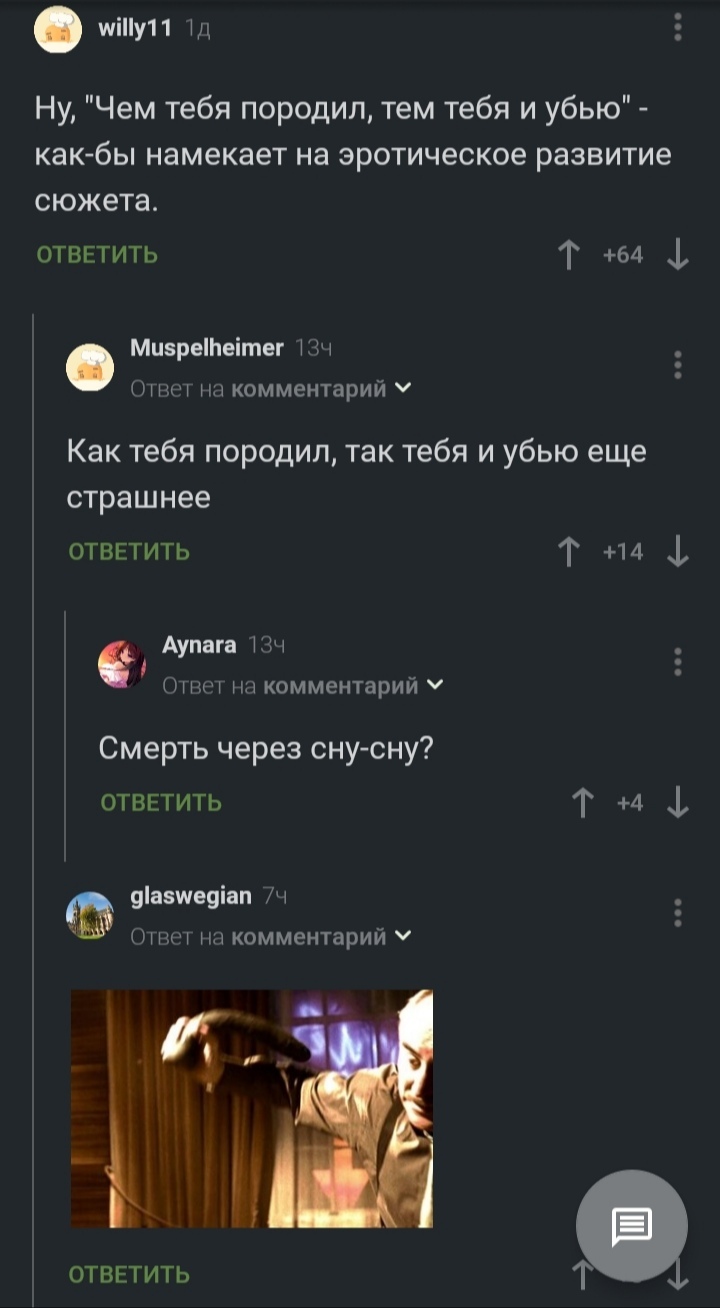Downvote Aynara's comment

pyautogui.click(x=678, y=803)
